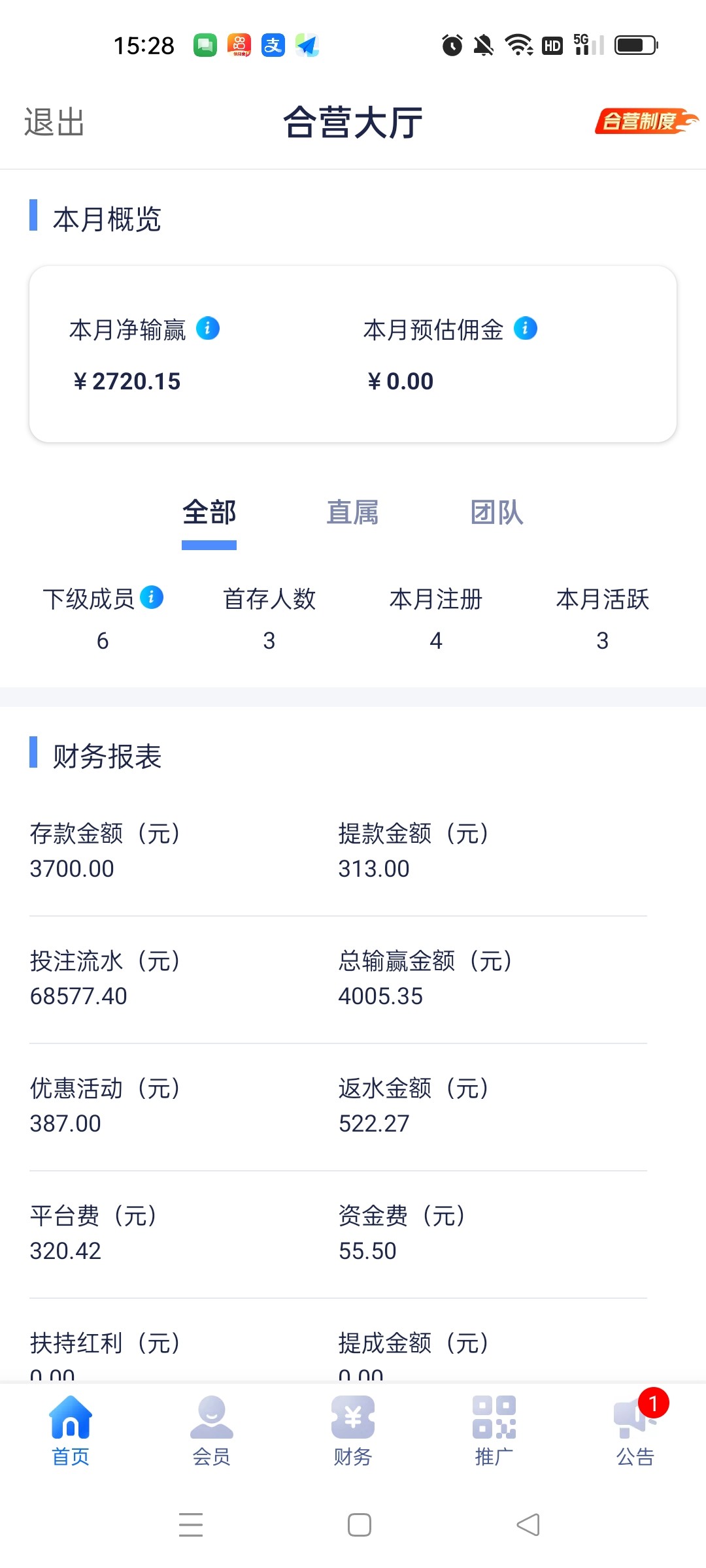The image size is (706, 1568).
Task: Open the 推广 tab
Action: pos(494,1431)
